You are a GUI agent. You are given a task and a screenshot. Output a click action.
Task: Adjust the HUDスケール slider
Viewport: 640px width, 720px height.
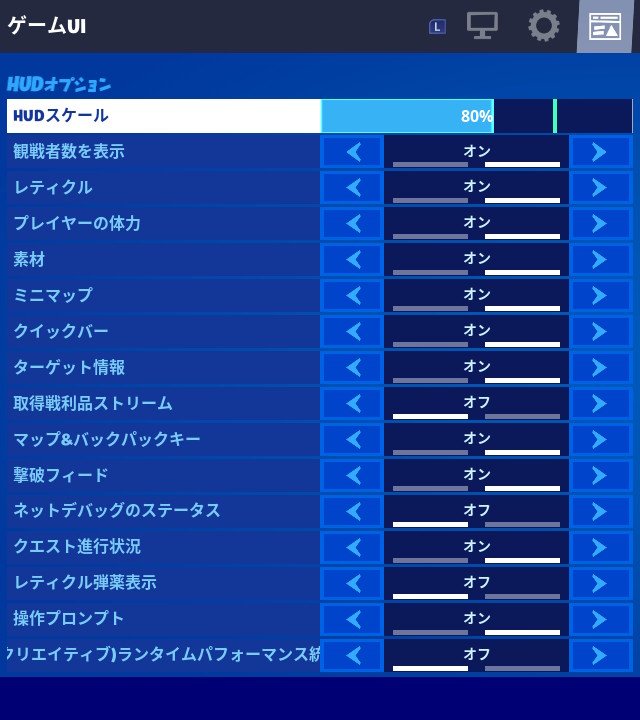[x=476, y=116]
